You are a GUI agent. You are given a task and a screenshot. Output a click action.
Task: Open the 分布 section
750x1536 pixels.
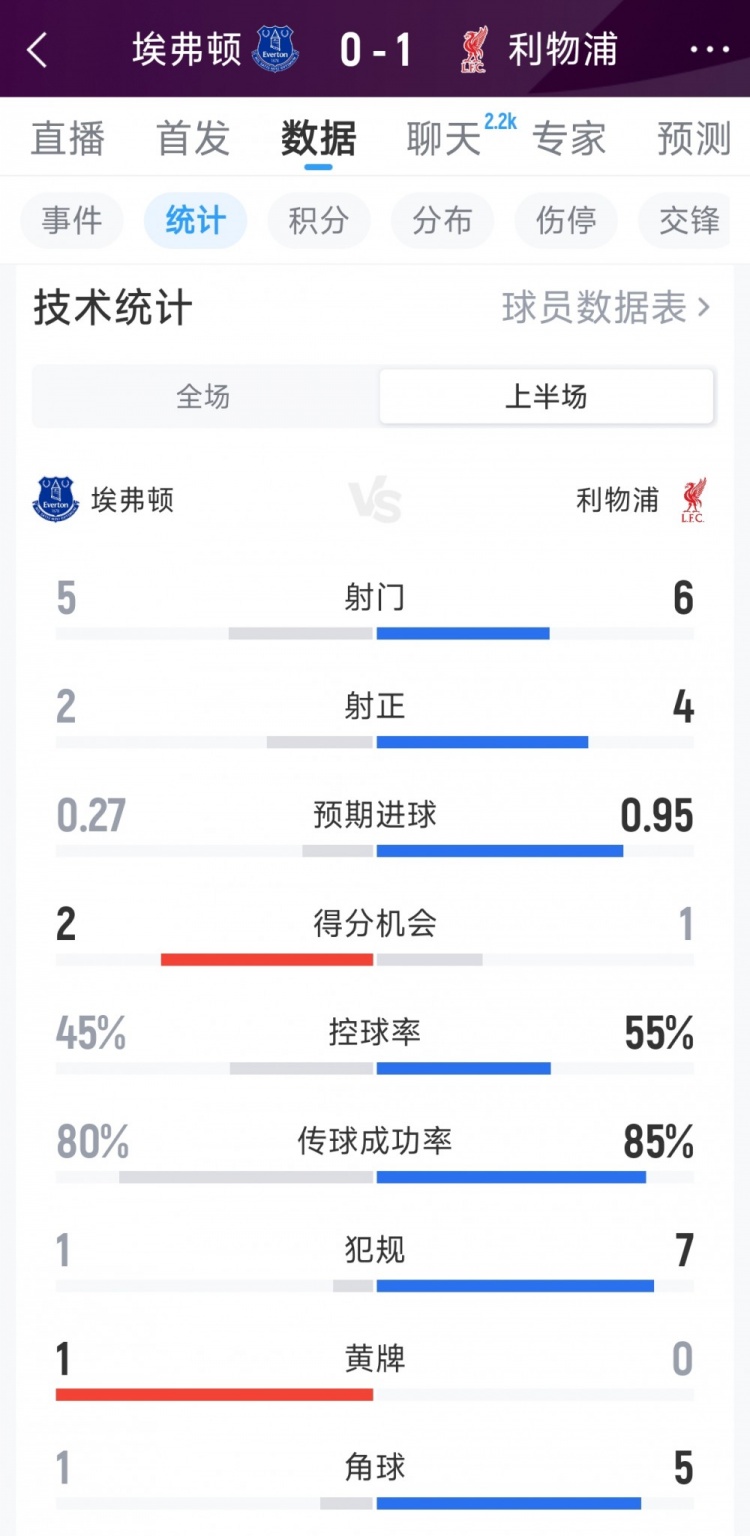pos(442,221)
